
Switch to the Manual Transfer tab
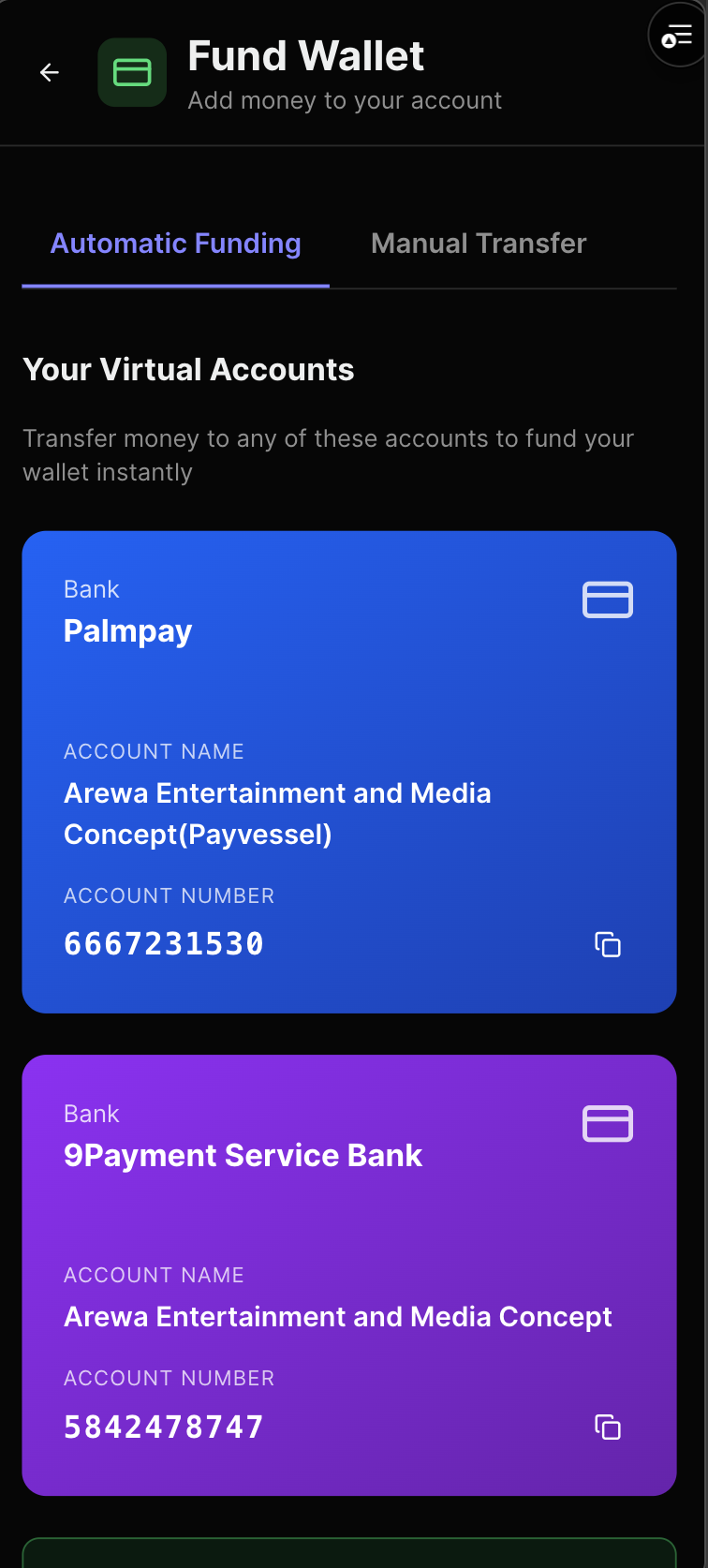click(479, 243)
